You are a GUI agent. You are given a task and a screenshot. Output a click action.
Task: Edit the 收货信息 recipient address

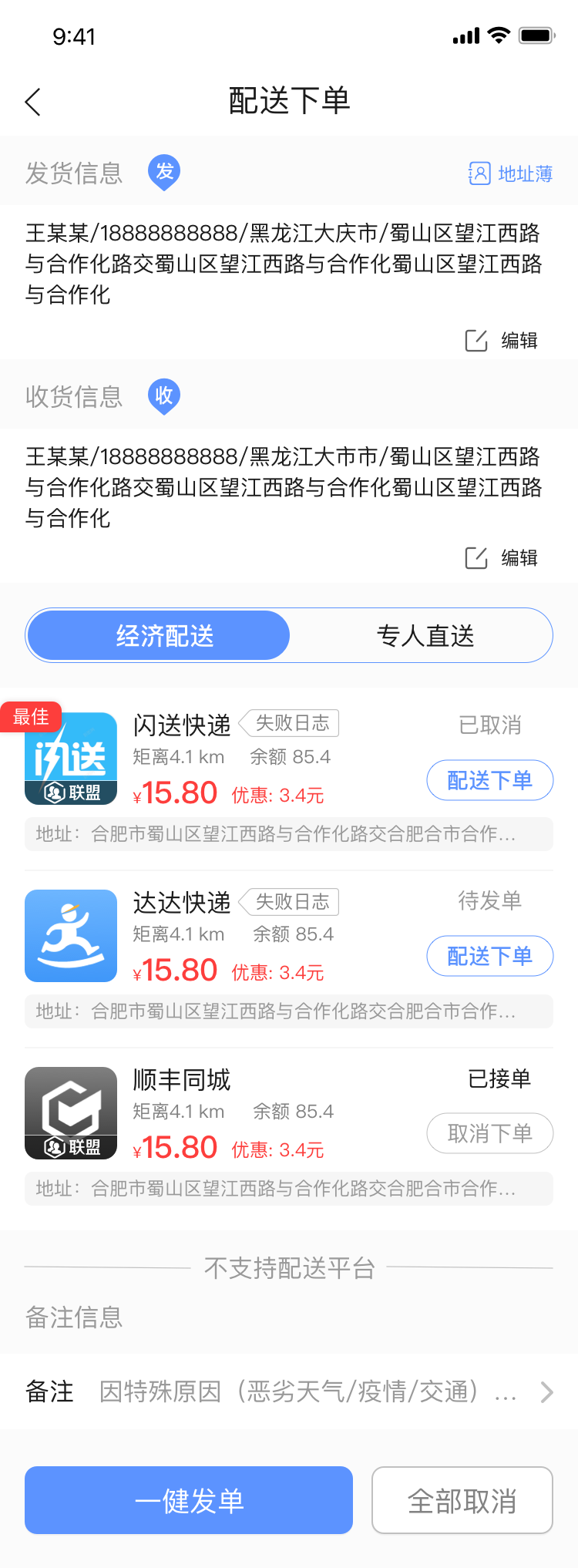pos(502,557)
